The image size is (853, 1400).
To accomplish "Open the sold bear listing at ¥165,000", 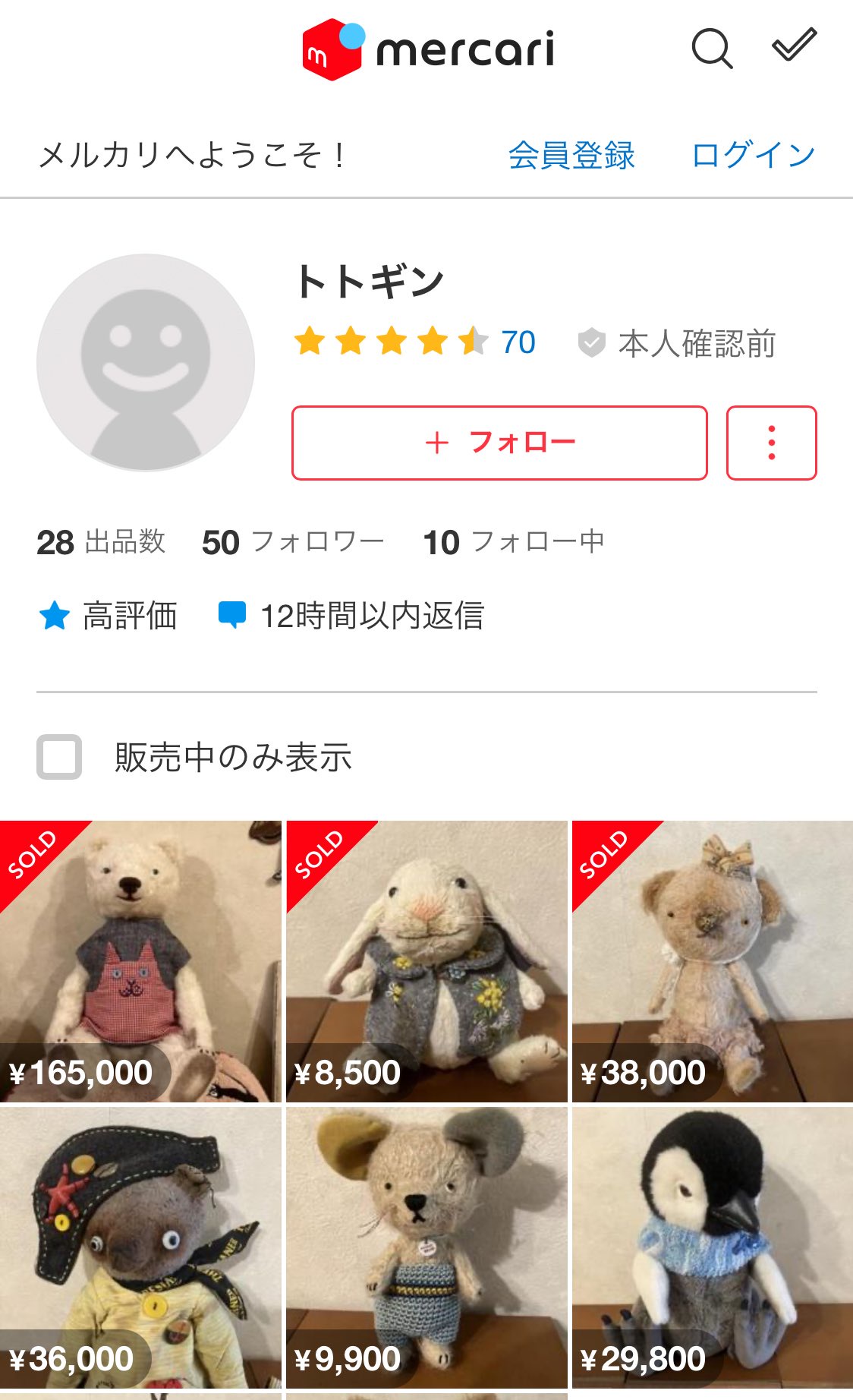I will [140, 961].
